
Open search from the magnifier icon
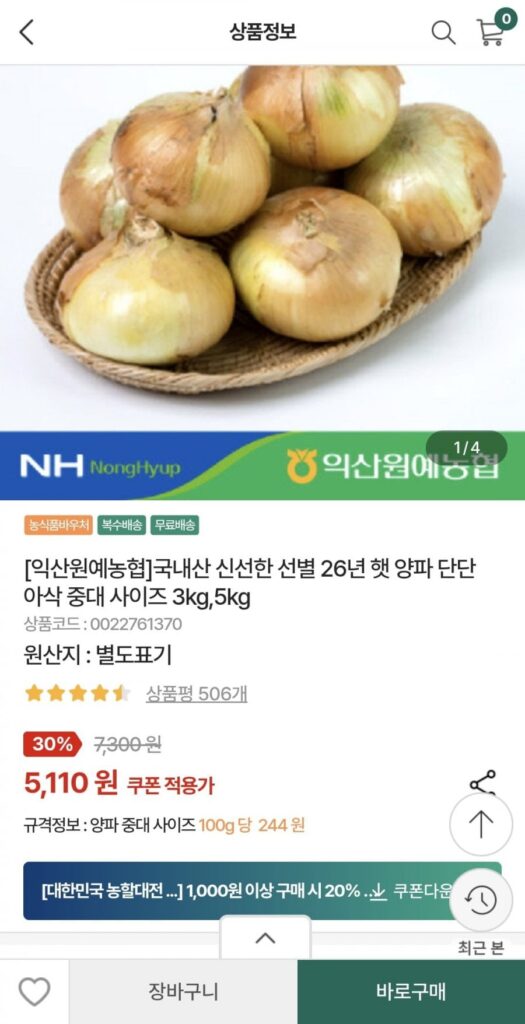[443, 32]
